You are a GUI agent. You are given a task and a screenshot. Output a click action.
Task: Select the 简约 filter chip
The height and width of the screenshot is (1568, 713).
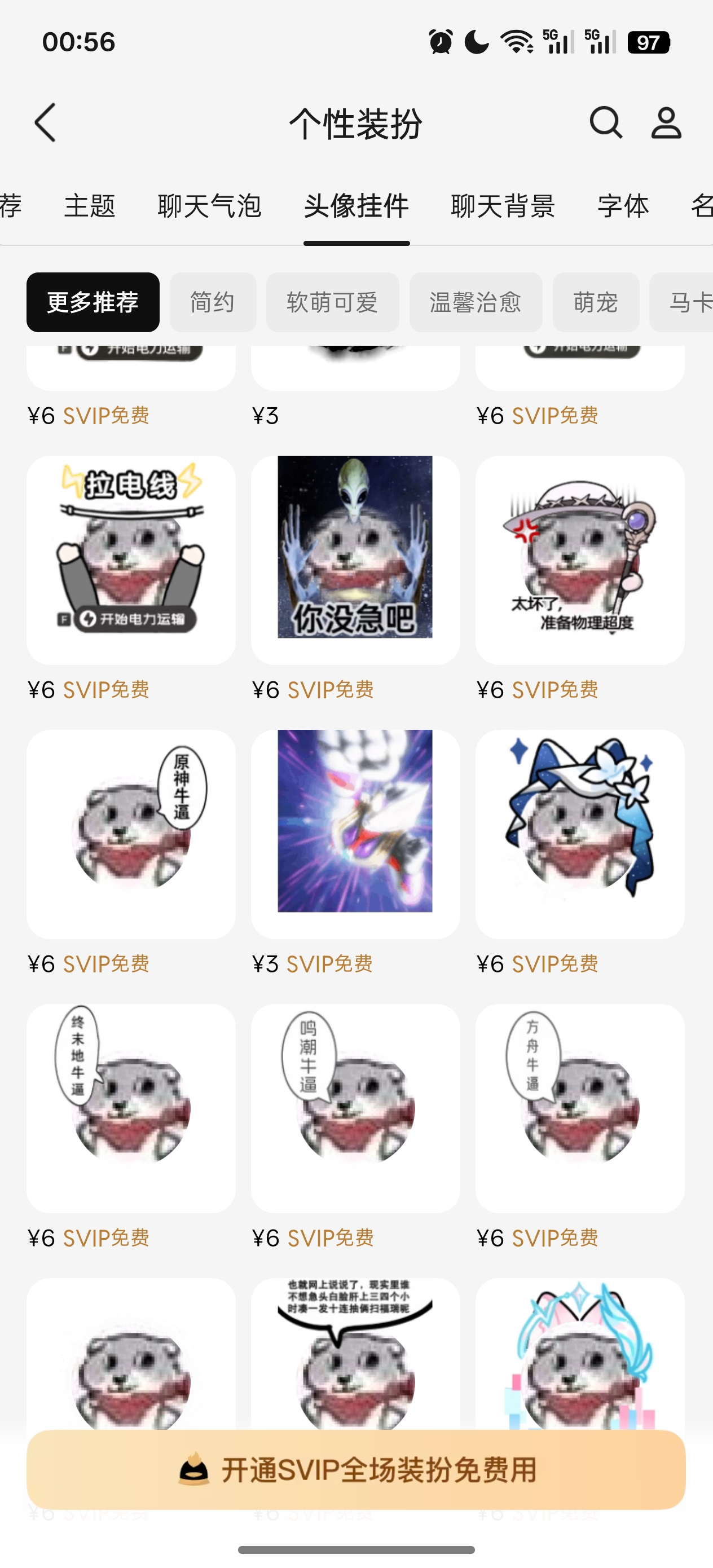tap(213, 302)
